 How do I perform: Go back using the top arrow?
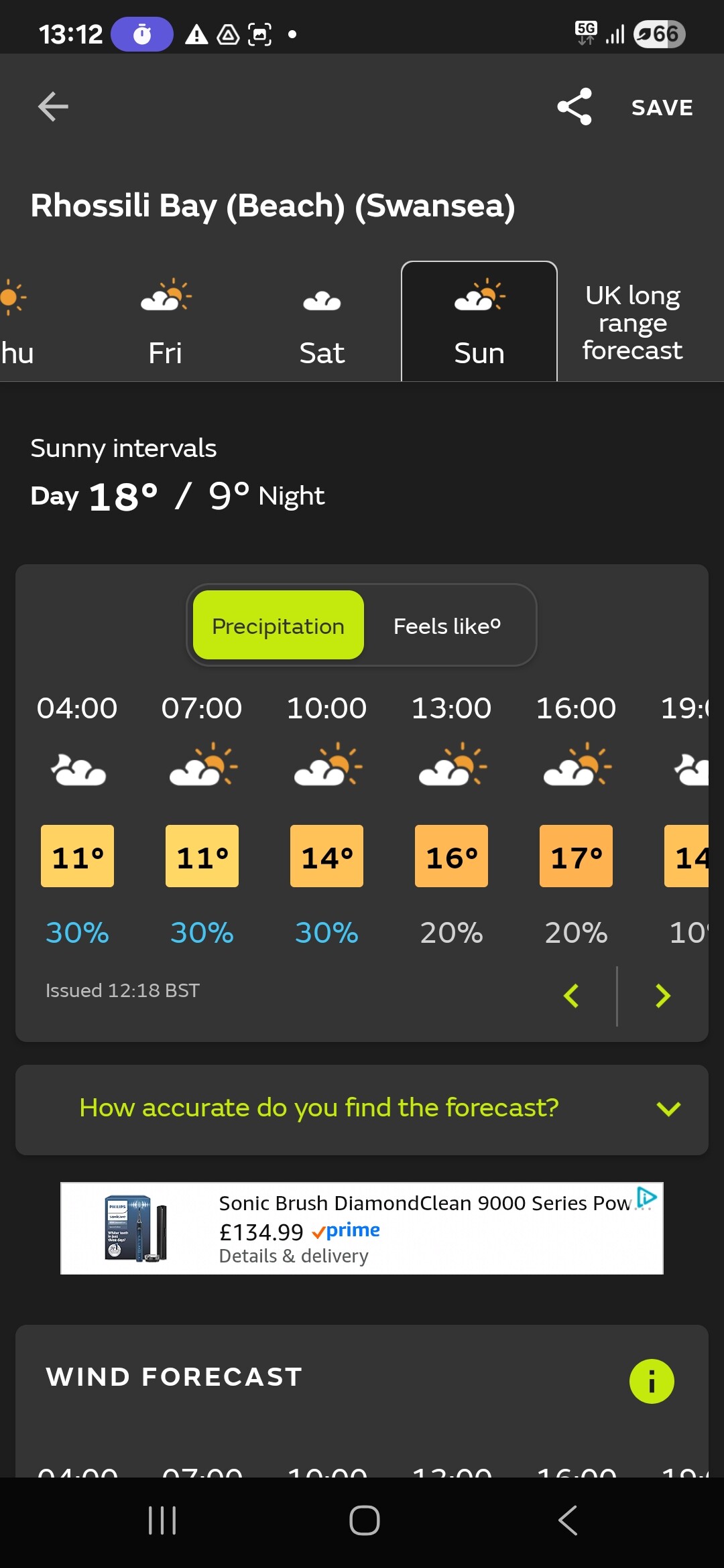tap(53, 107)
